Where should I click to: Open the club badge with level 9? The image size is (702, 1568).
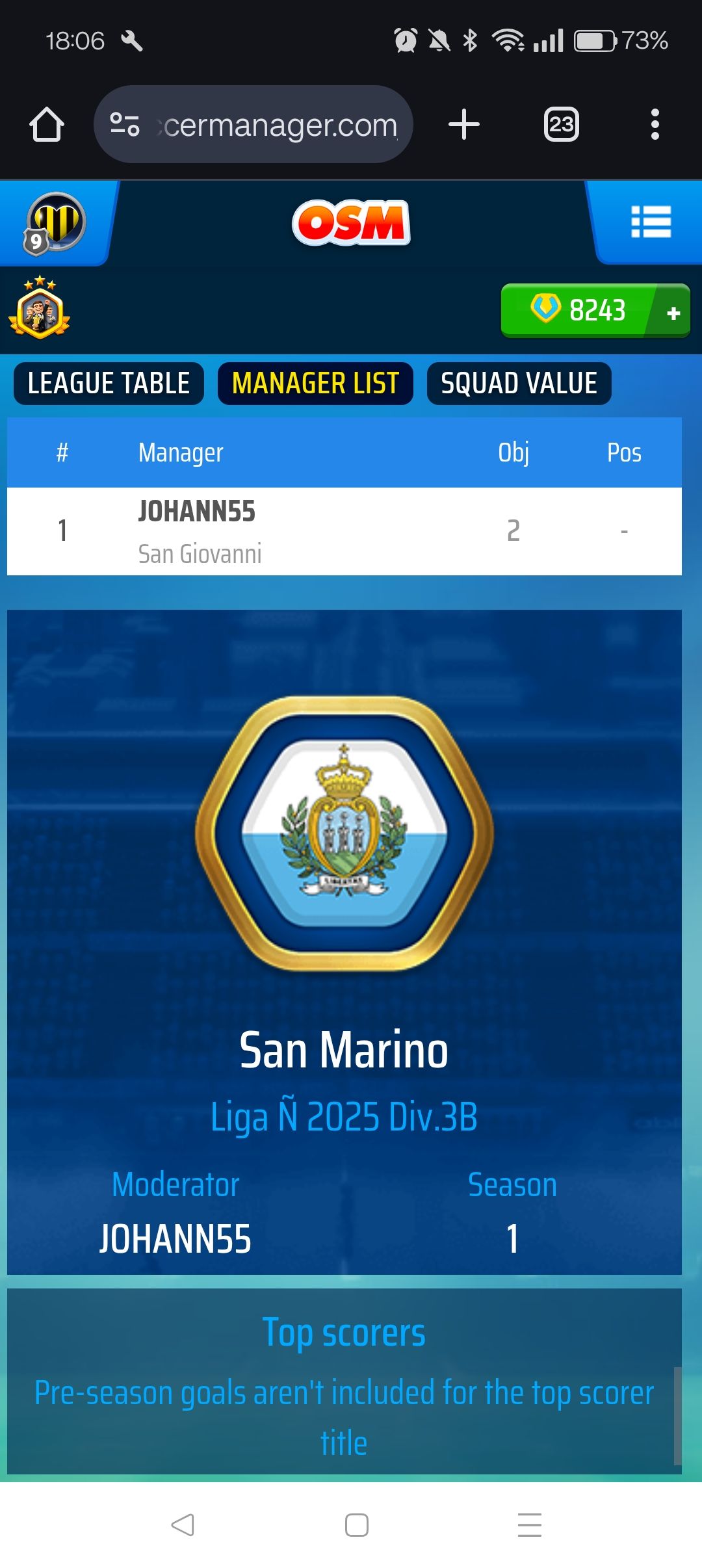pos(55,223)
